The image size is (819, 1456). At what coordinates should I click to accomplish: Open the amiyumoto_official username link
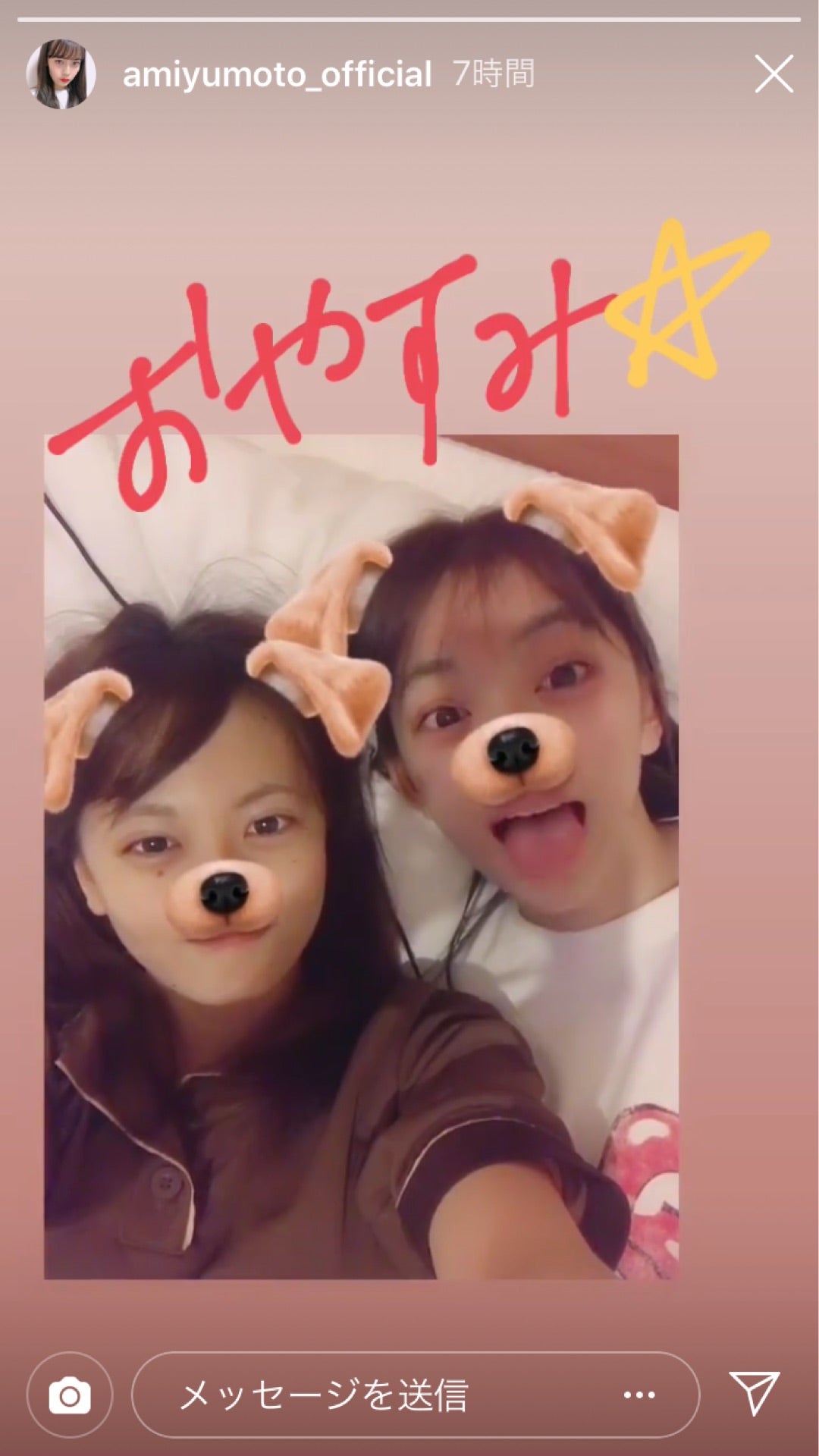click(277, 74)
